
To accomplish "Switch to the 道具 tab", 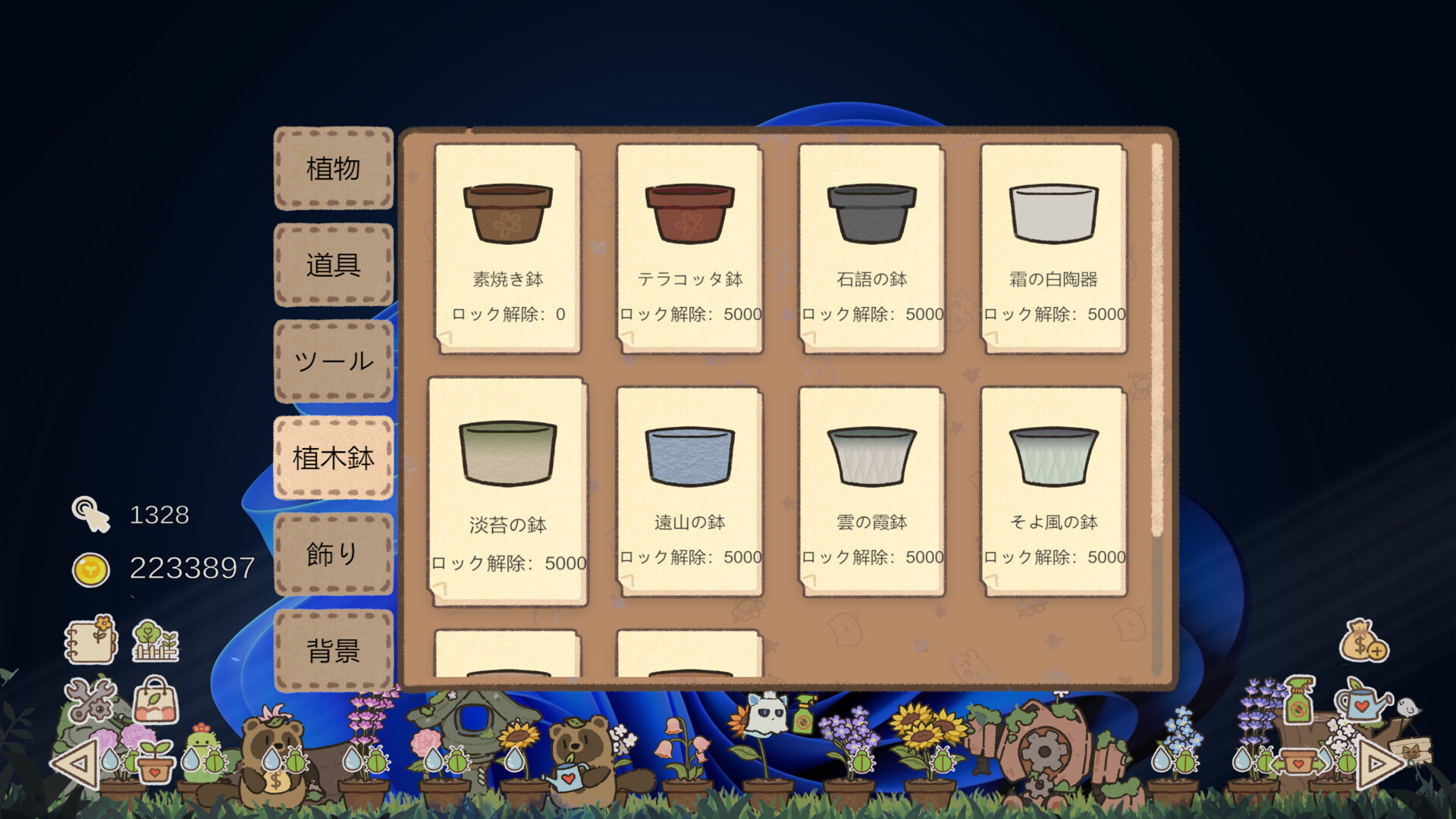I will point(333,265).
